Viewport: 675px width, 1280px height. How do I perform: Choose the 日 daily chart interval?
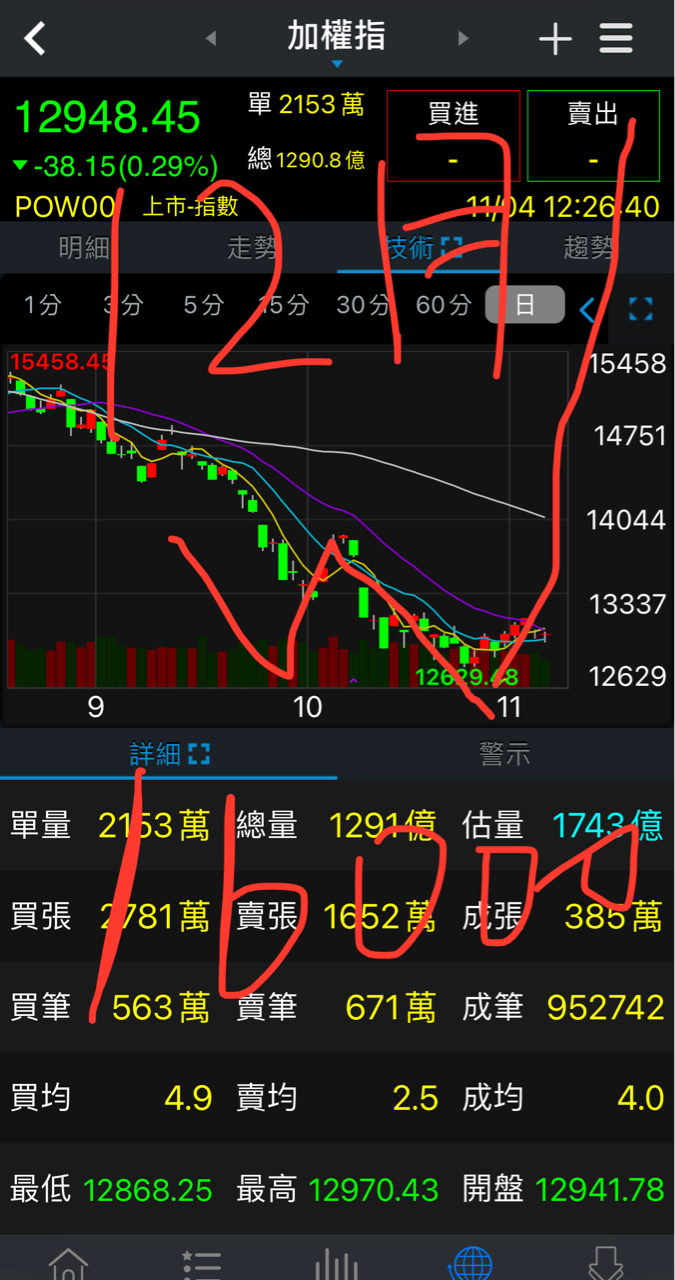[525, 305]
